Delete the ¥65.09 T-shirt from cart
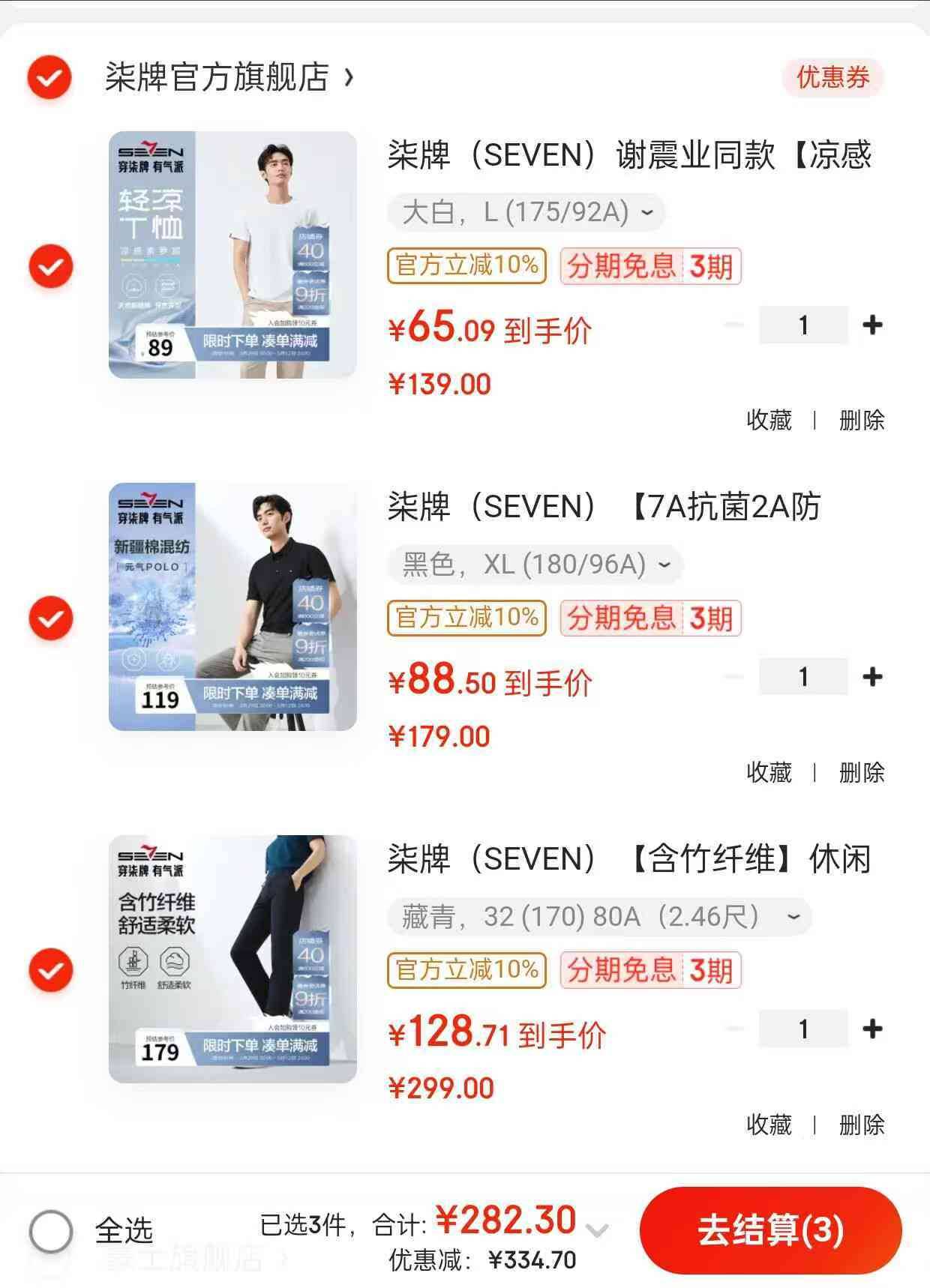Viewport: 930px width, 1288px height. (x=861, y=421)
